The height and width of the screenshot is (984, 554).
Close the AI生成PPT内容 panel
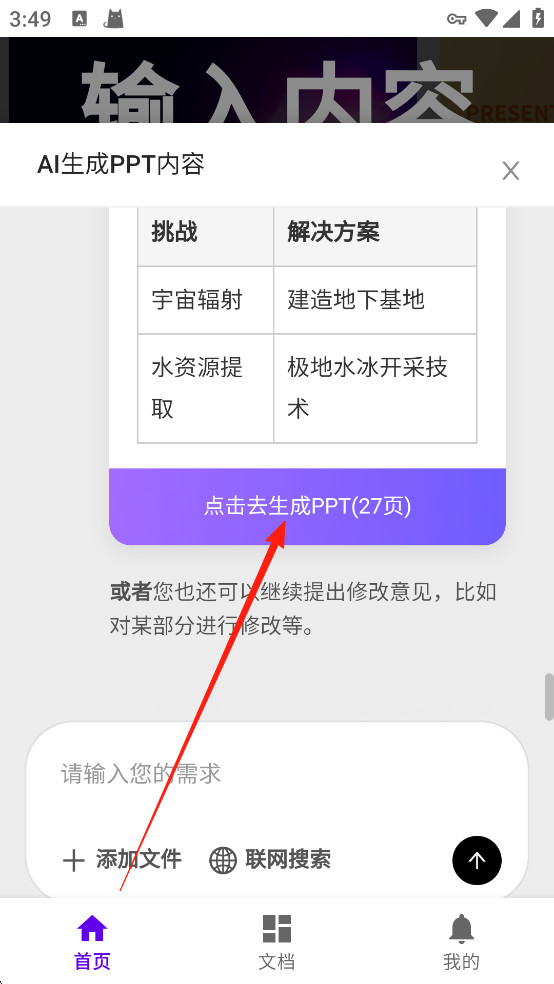point(511,171)
